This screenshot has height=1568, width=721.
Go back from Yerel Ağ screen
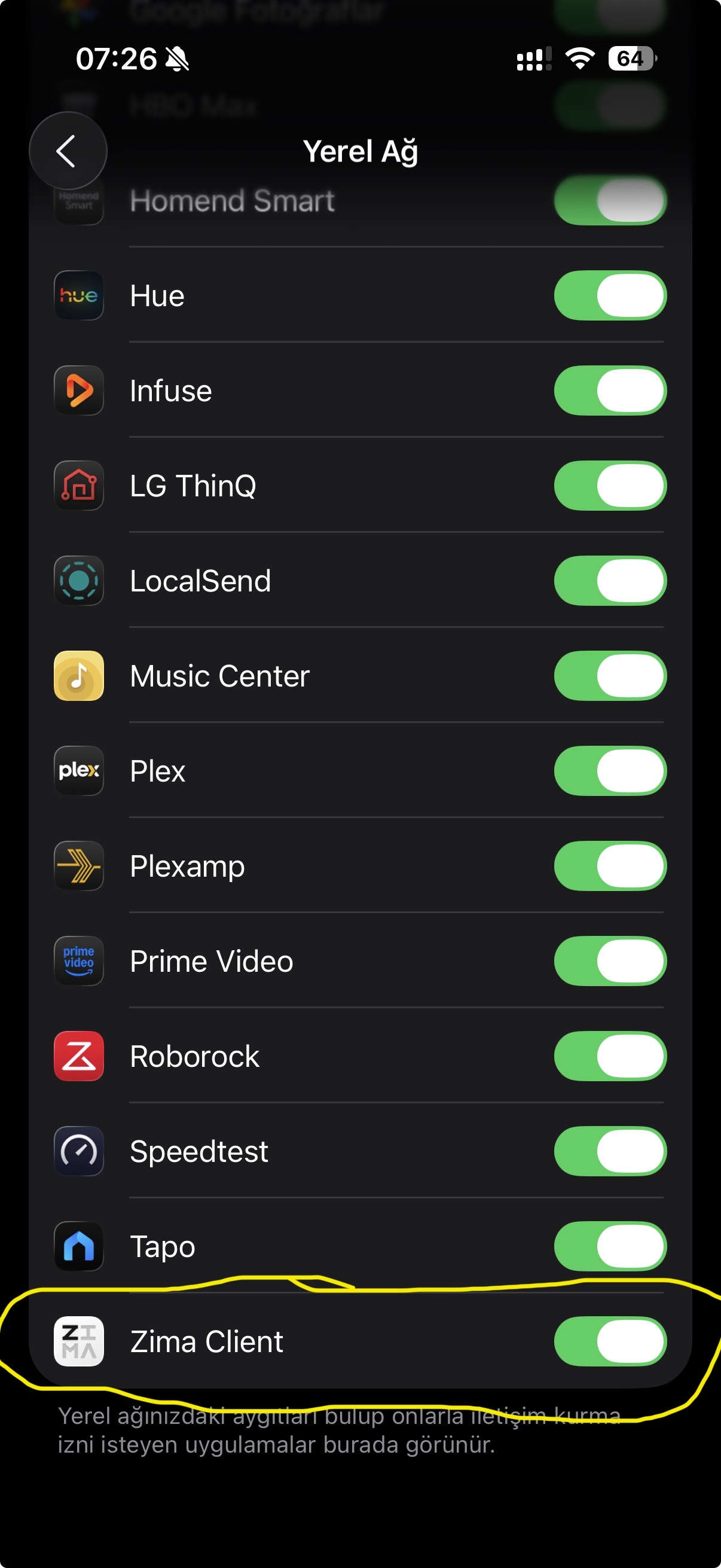tap(68, 151)
